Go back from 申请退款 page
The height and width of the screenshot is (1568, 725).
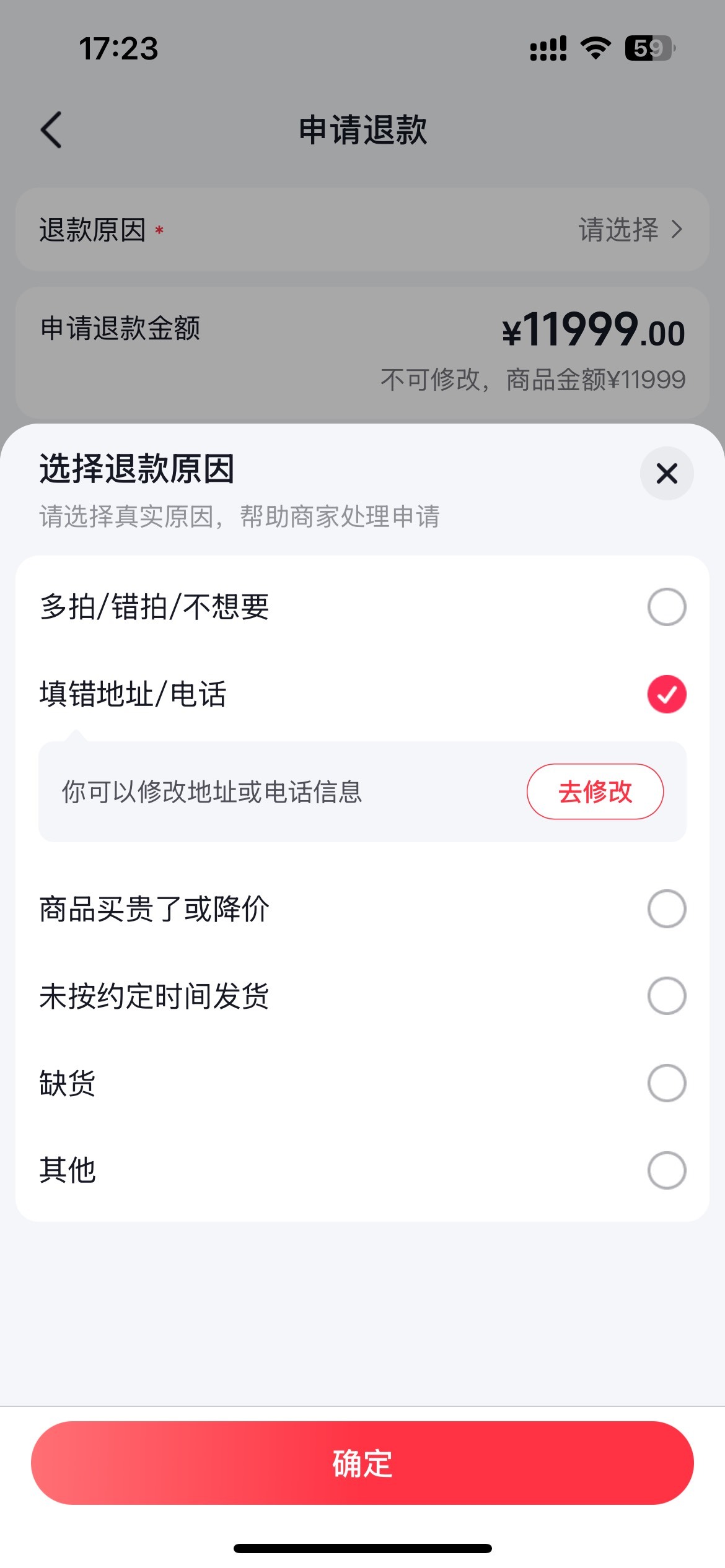coord(51,130)
